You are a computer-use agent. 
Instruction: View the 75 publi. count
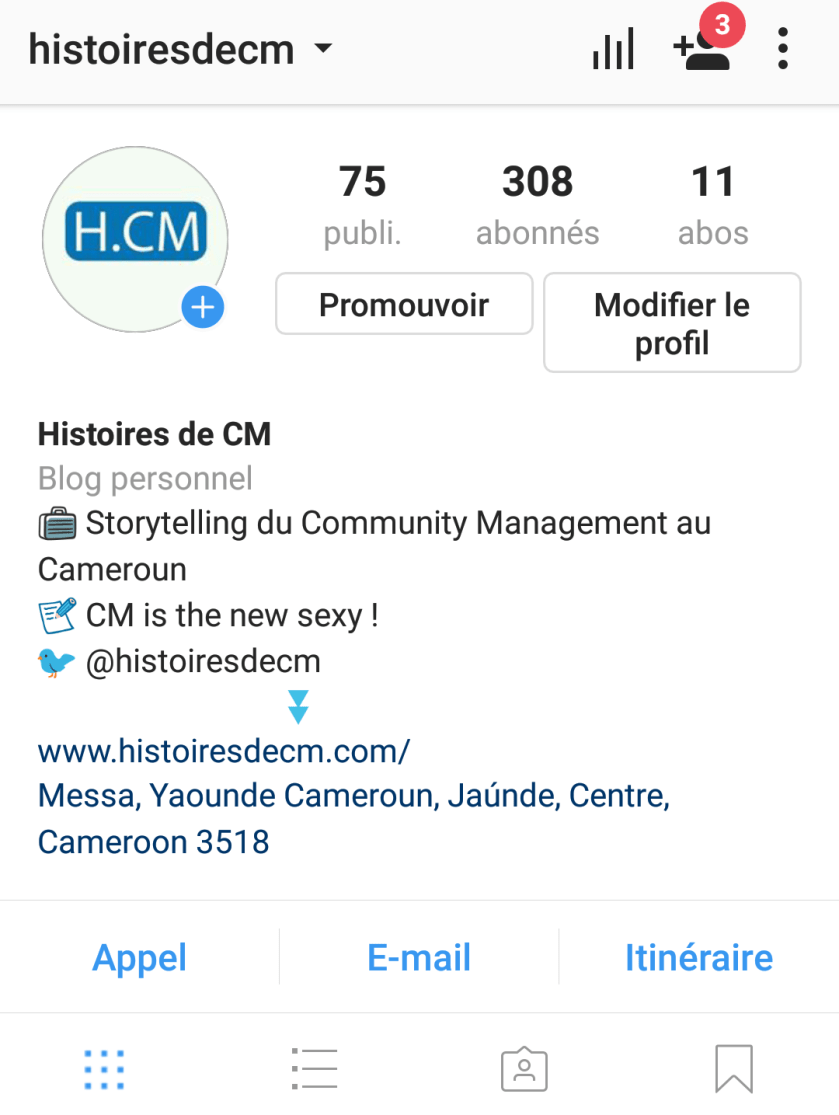tap(362, 200)
